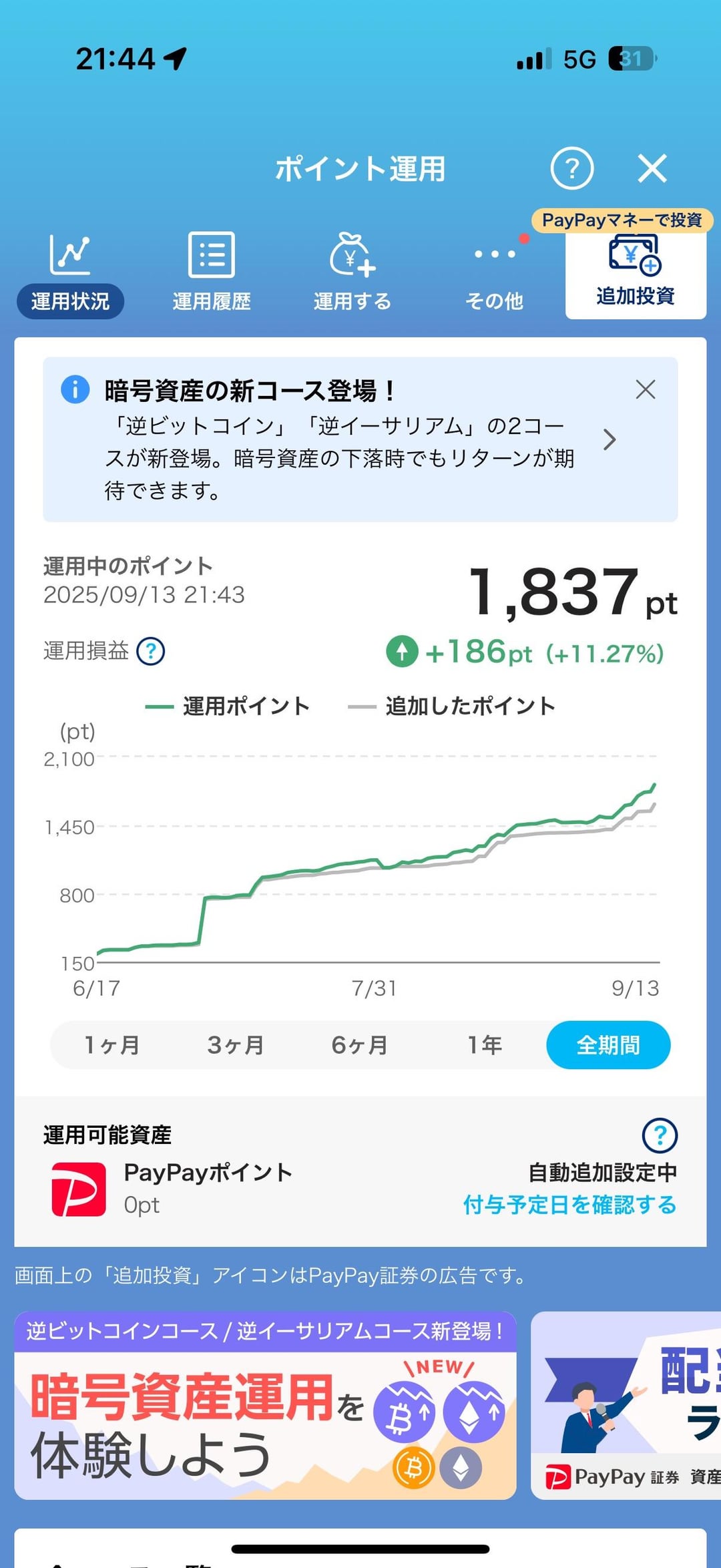Show help for 運用損益
The height and width of the screenshot is (1568, 721).
[x=151, y=651]
